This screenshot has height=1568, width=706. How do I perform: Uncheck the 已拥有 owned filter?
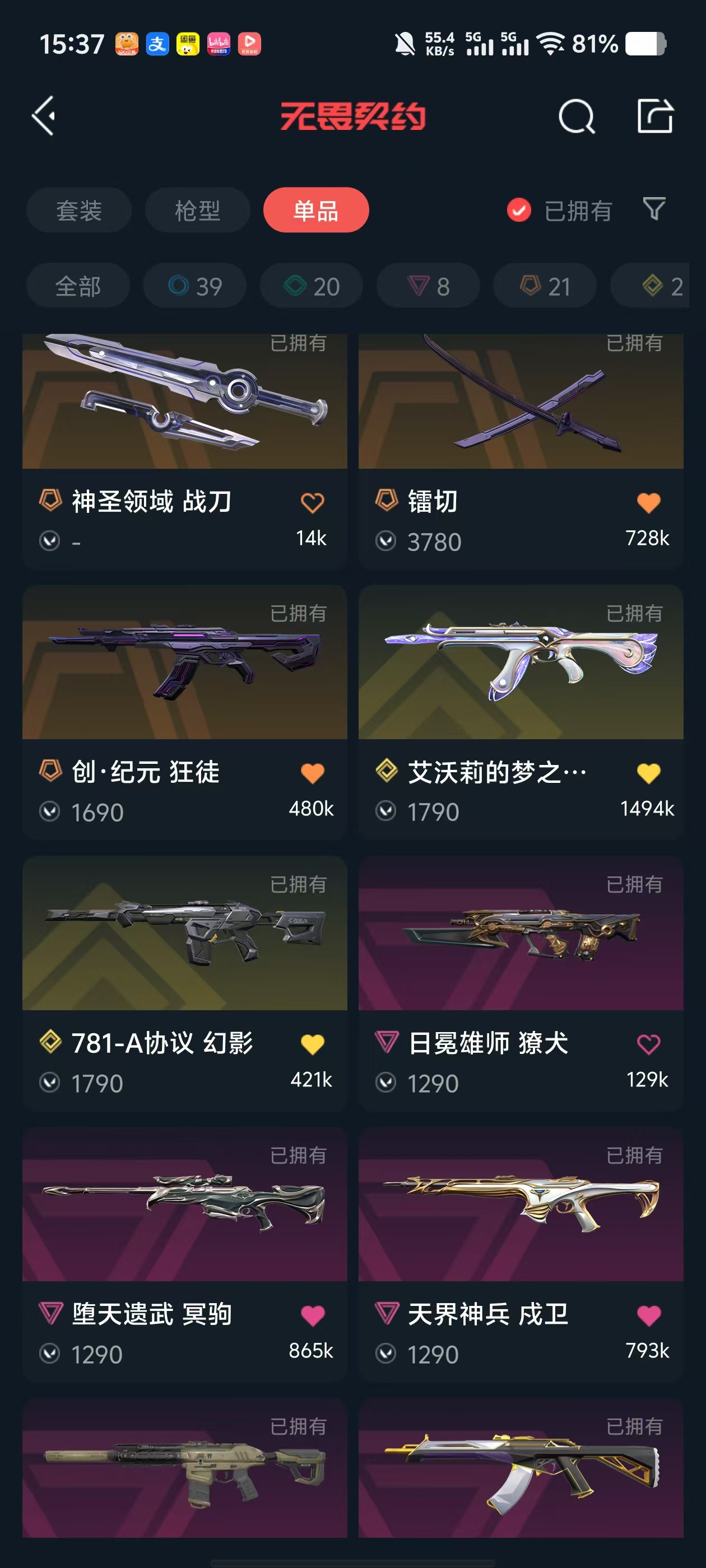click(519, 211)
